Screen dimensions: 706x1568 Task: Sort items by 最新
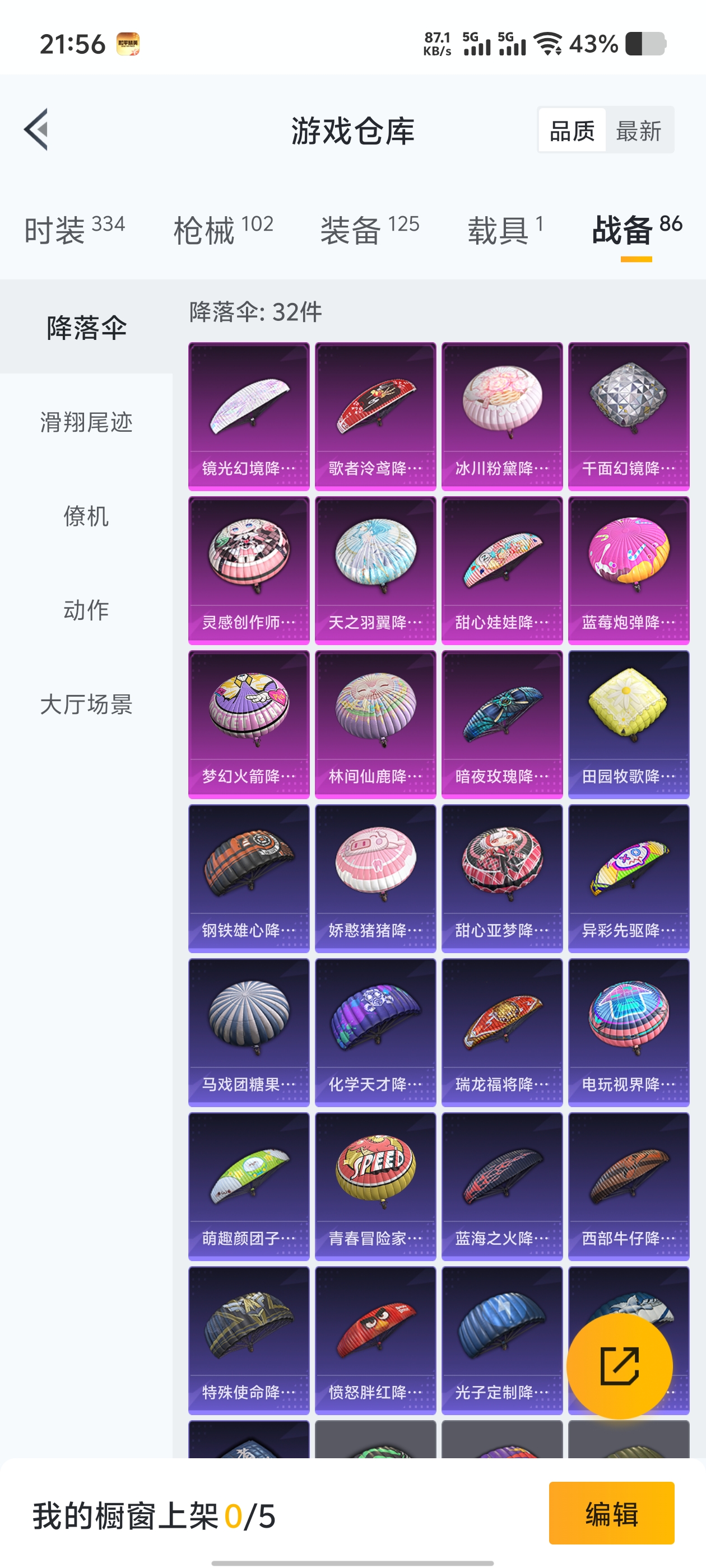pyautogui.click(x=638, y=130)
